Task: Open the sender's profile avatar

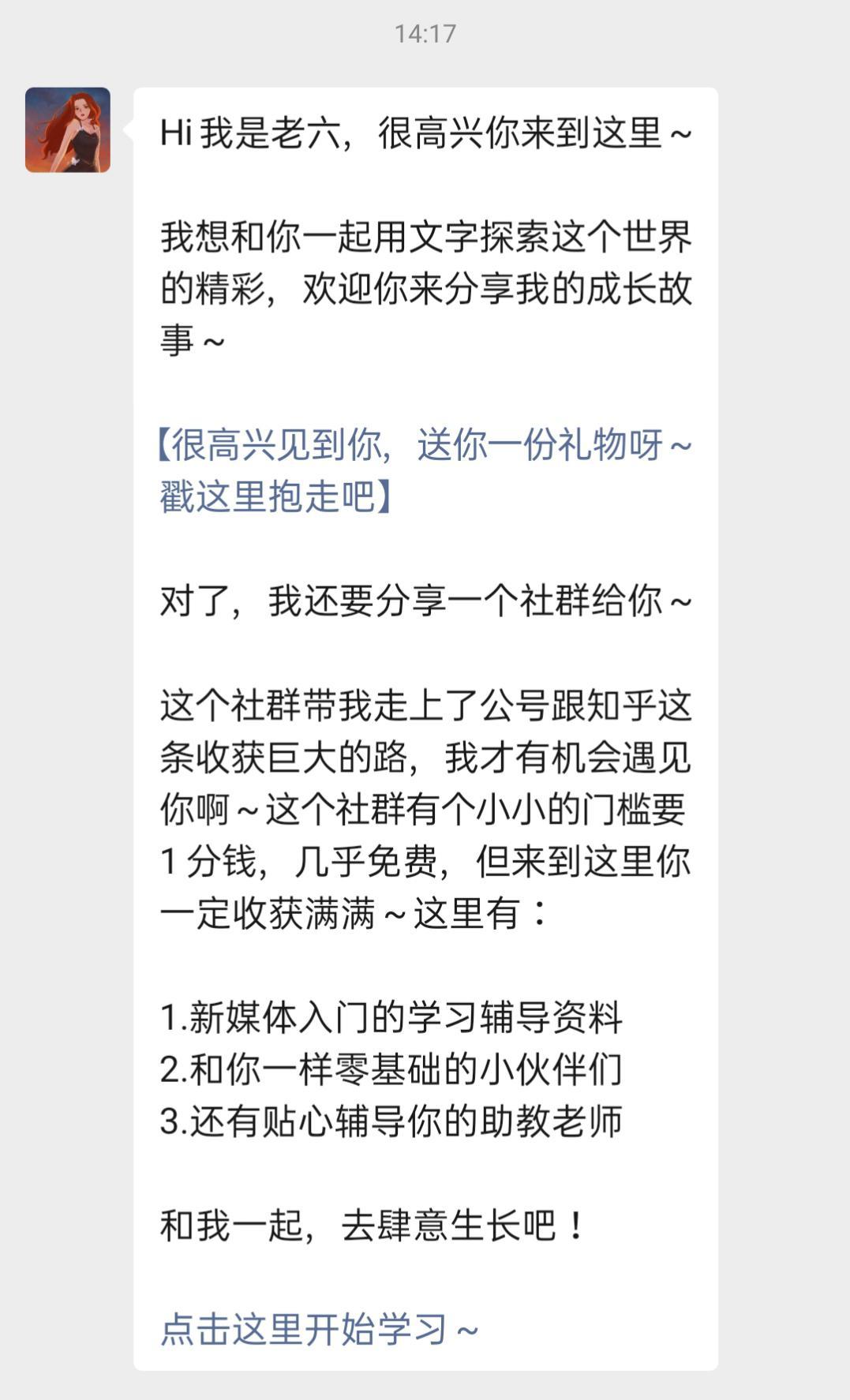Action: tap(68, 130)
